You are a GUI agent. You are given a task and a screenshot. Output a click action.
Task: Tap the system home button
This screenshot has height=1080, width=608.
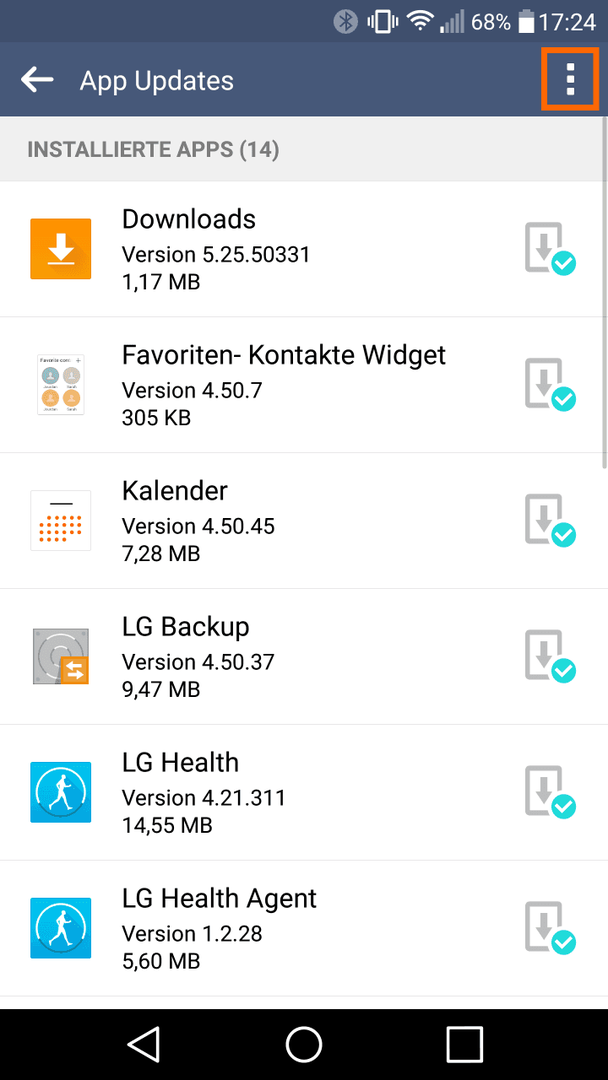[304, 1044]
